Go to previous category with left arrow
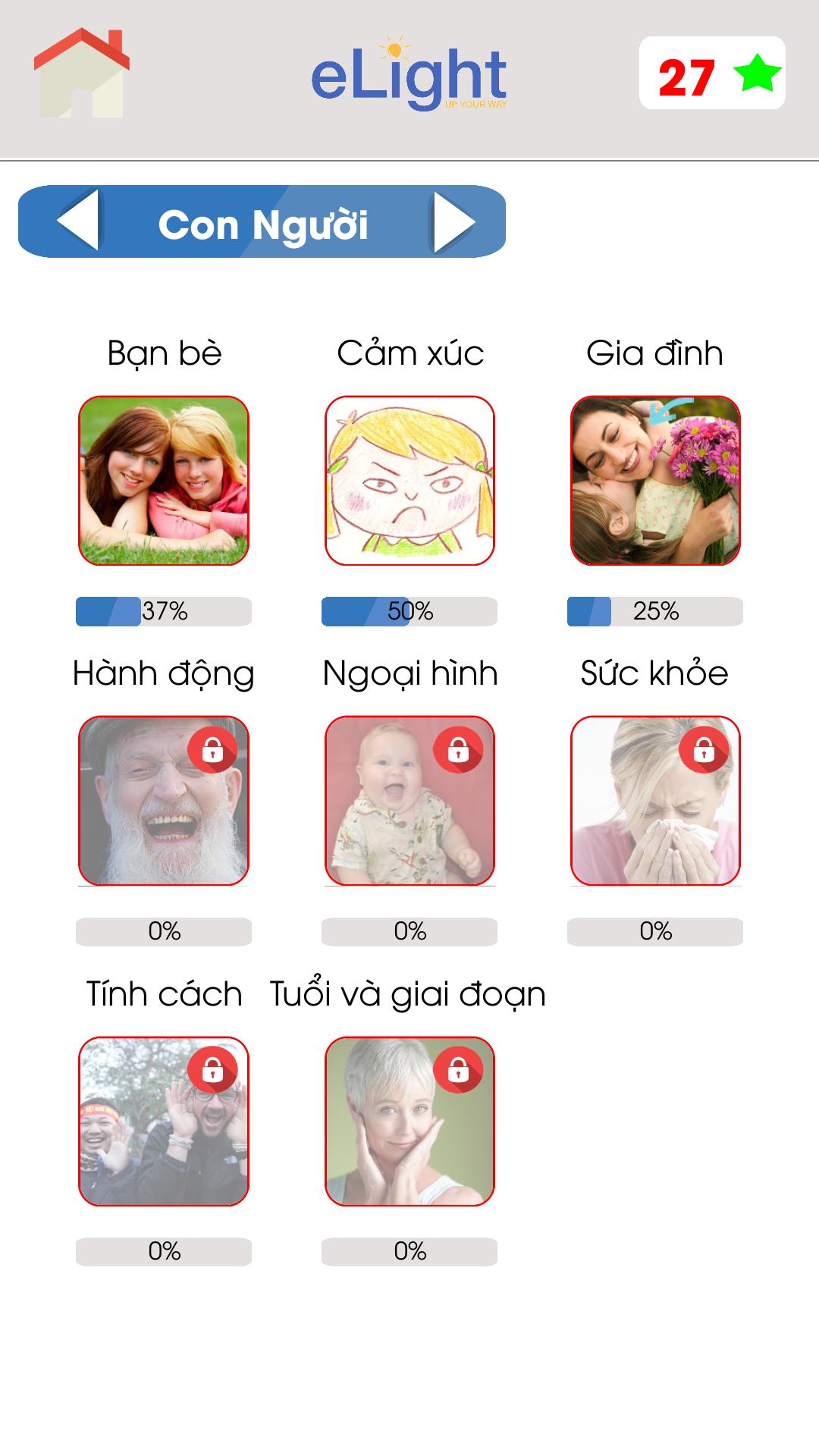 coord(79,221)
